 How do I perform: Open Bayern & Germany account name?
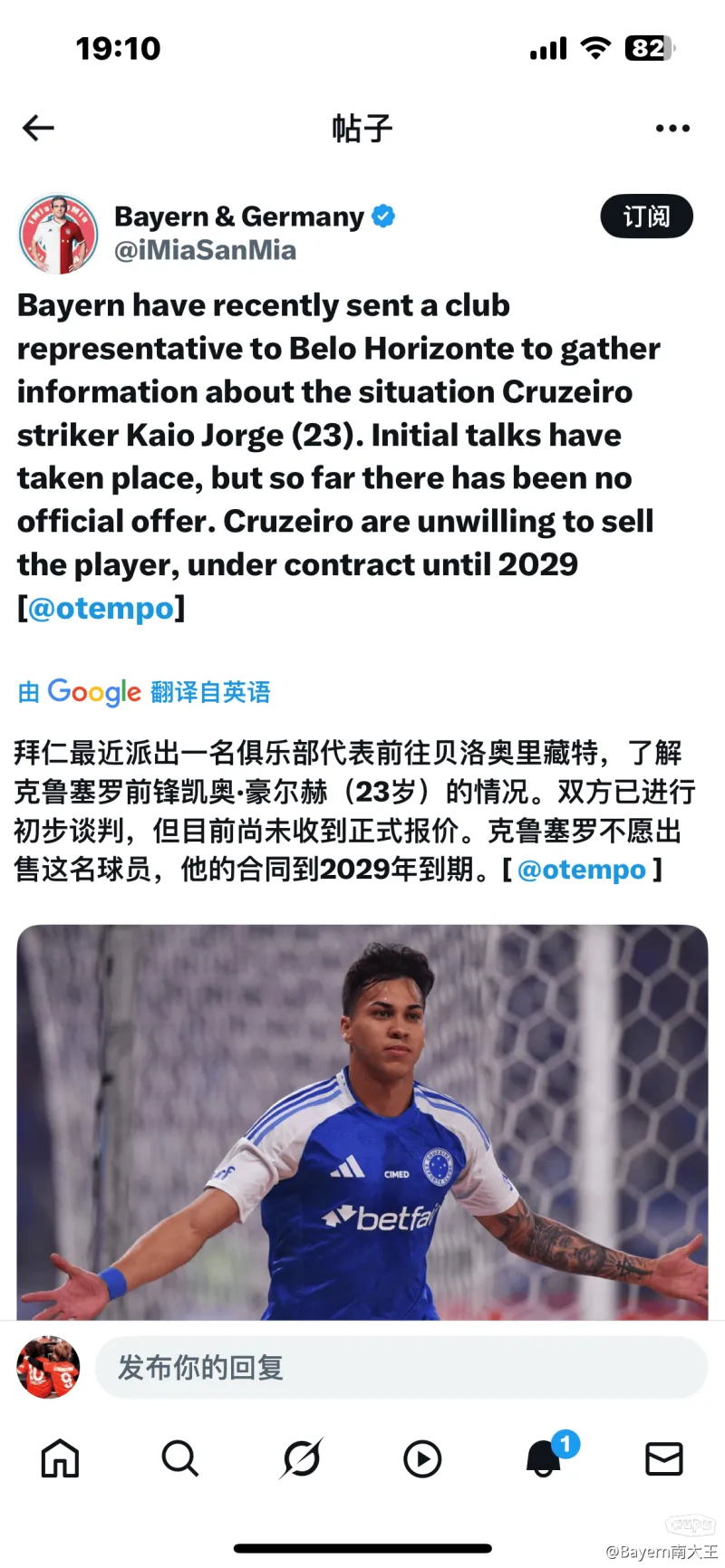[238, 216]
